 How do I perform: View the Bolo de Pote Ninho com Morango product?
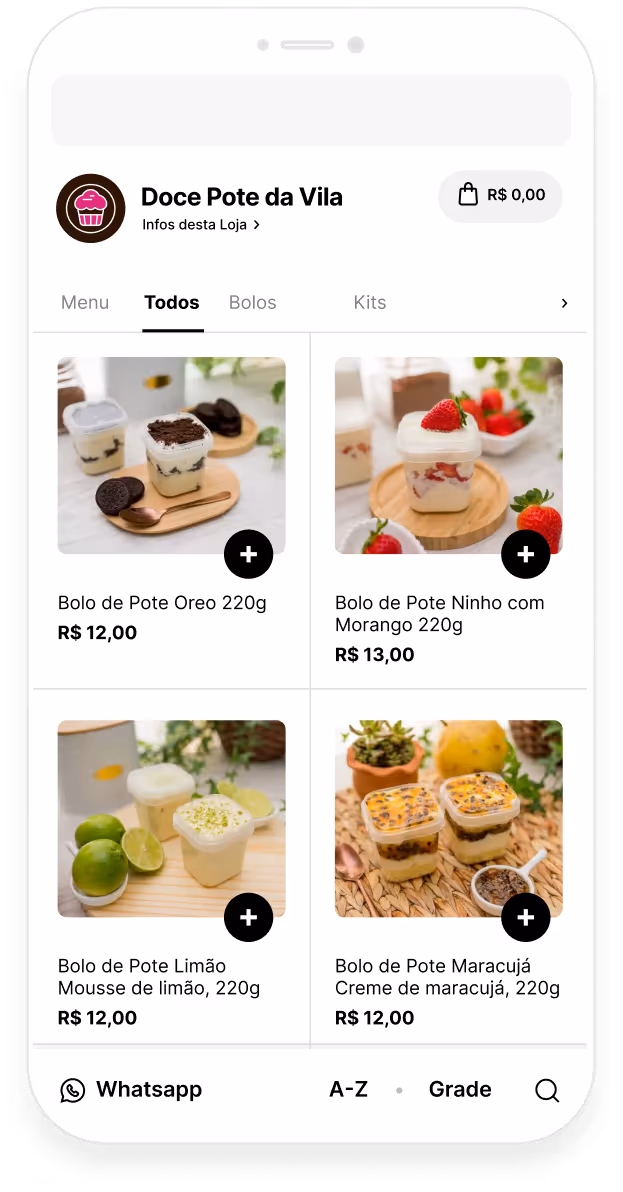coord(439,613)
